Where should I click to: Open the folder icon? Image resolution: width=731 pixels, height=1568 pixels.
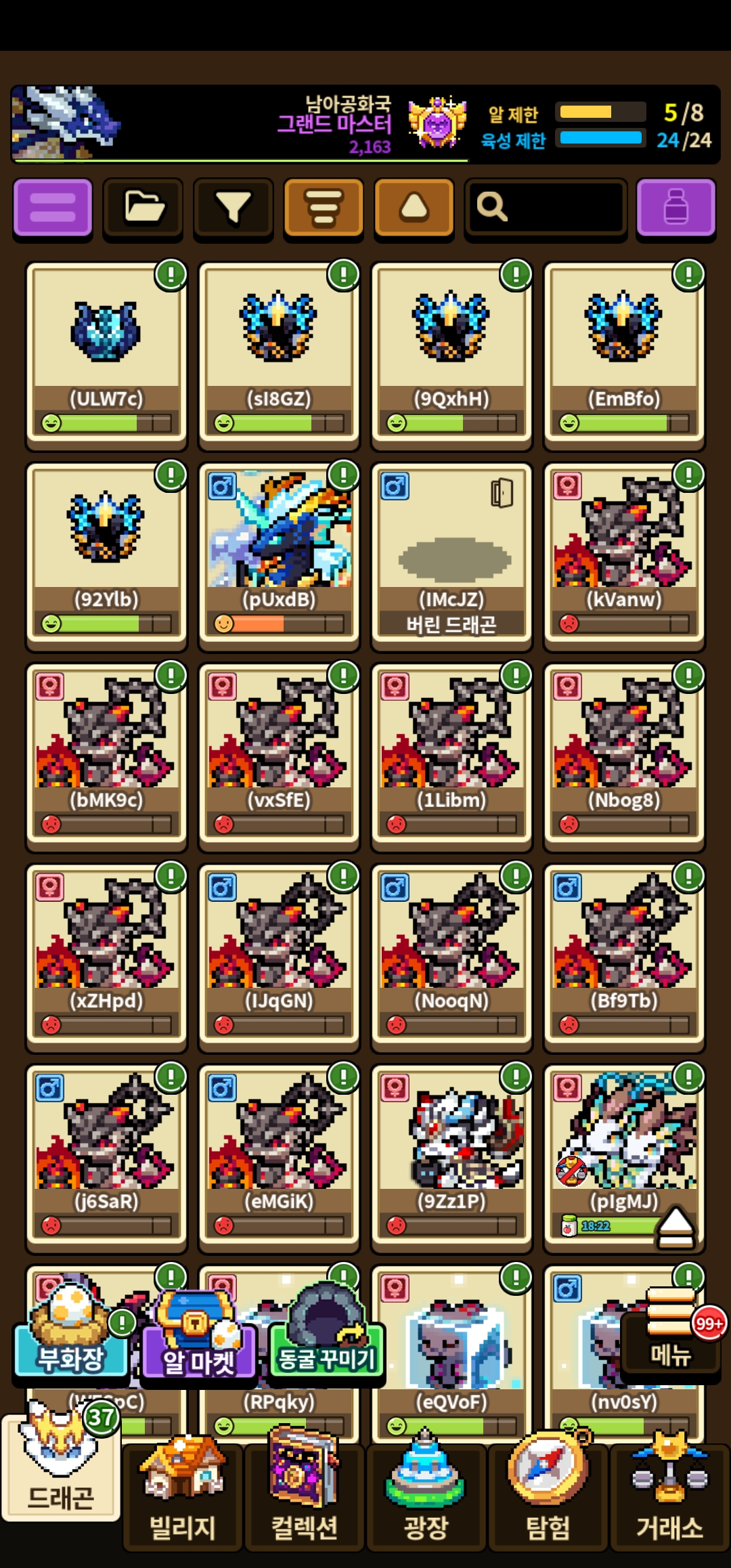pos(143,207)
